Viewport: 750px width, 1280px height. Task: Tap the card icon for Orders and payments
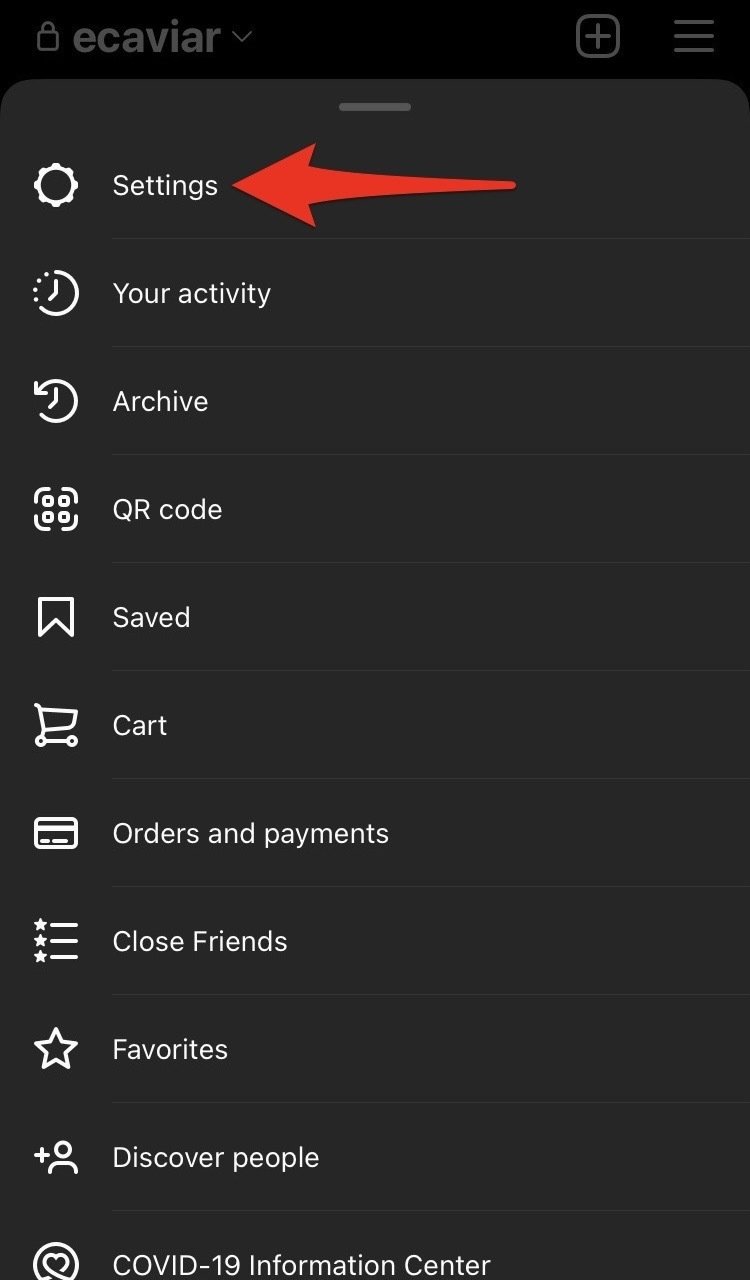tap(55, 833)
